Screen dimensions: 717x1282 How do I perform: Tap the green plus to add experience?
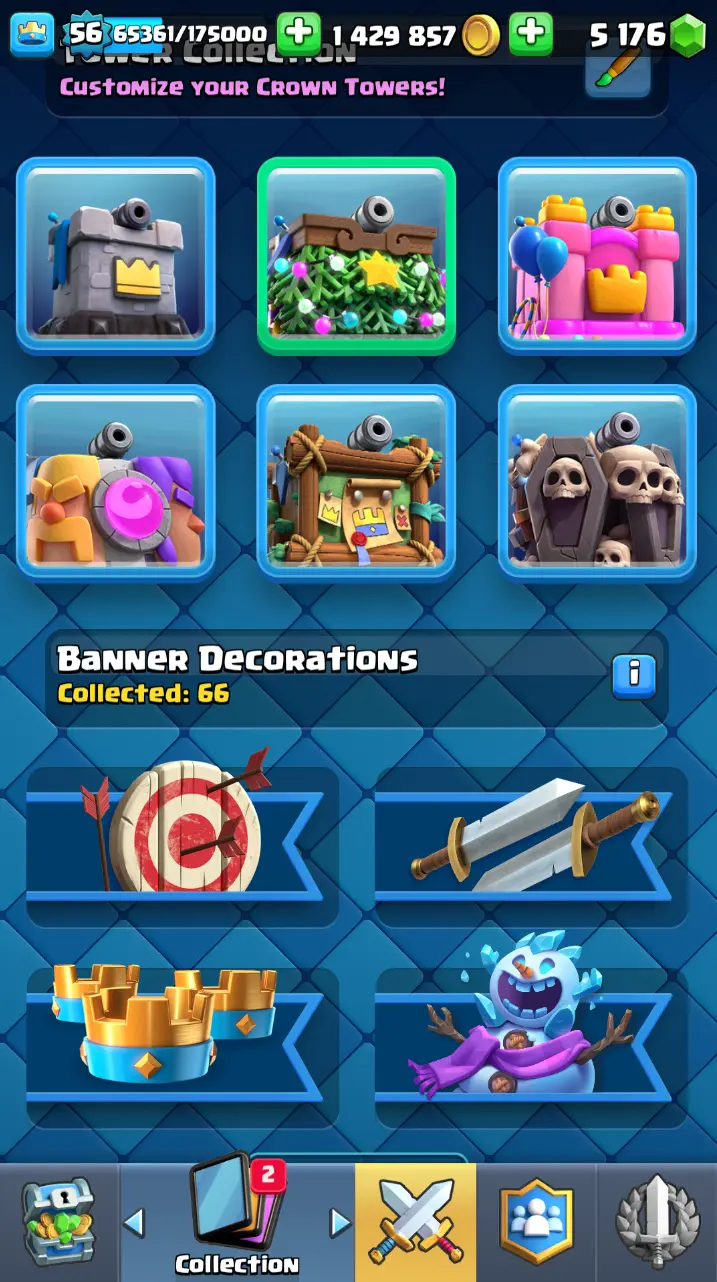[x=298, y=35]
